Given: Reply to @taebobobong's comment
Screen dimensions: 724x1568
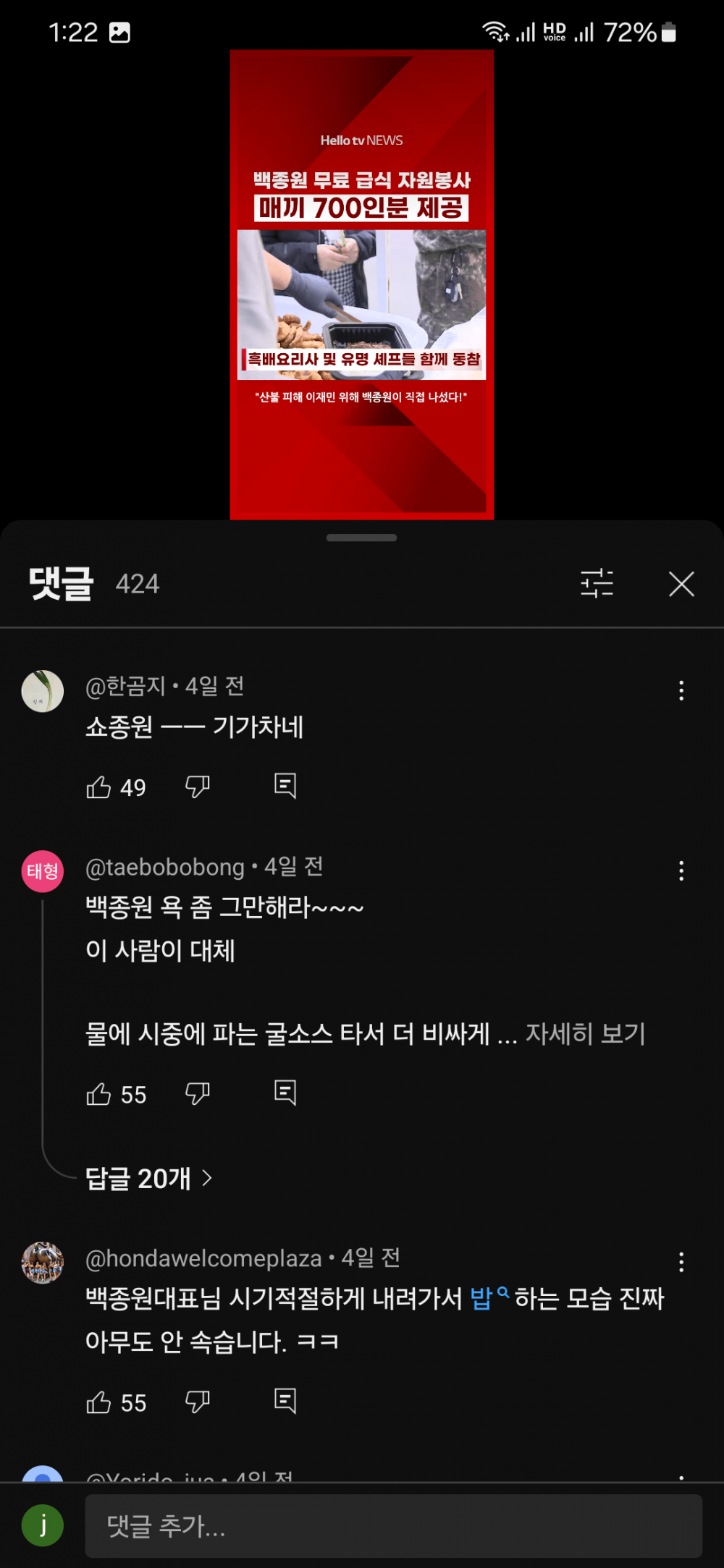Looking at the screenshot, I should (285, 1093).
